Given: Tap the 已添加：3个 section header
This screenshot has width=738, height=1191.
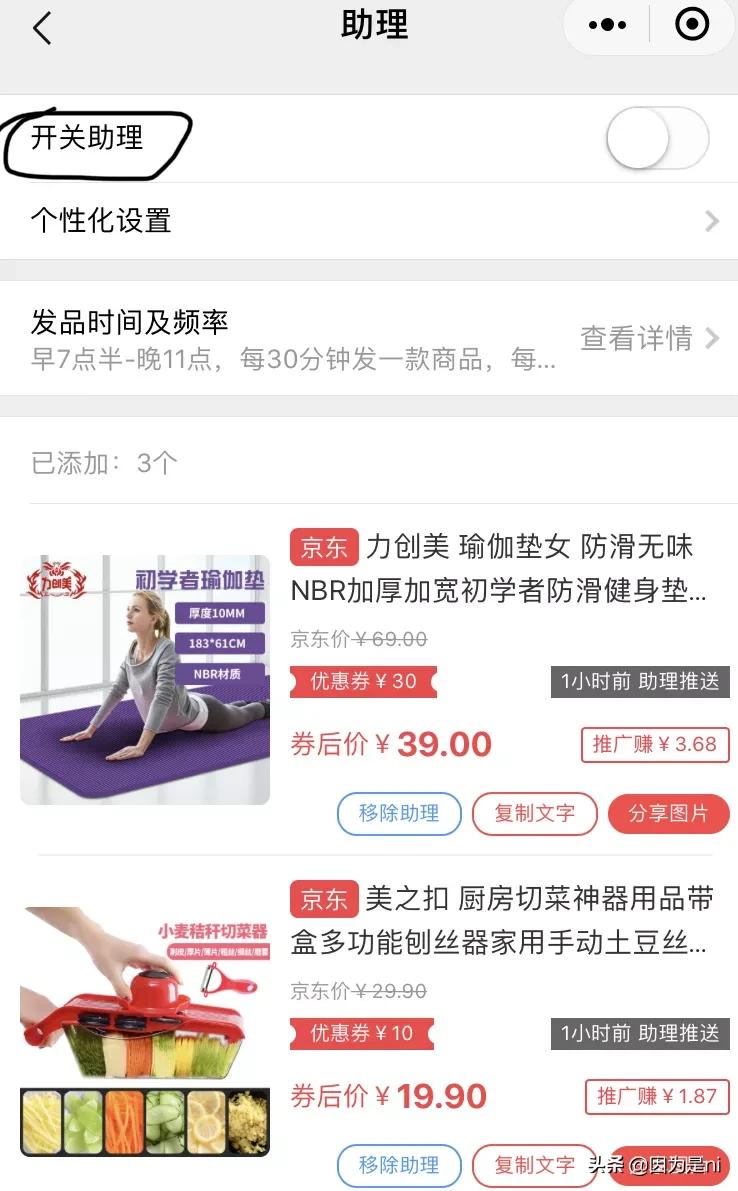Looking at the screenshot, I should click(x=100, y=462).
